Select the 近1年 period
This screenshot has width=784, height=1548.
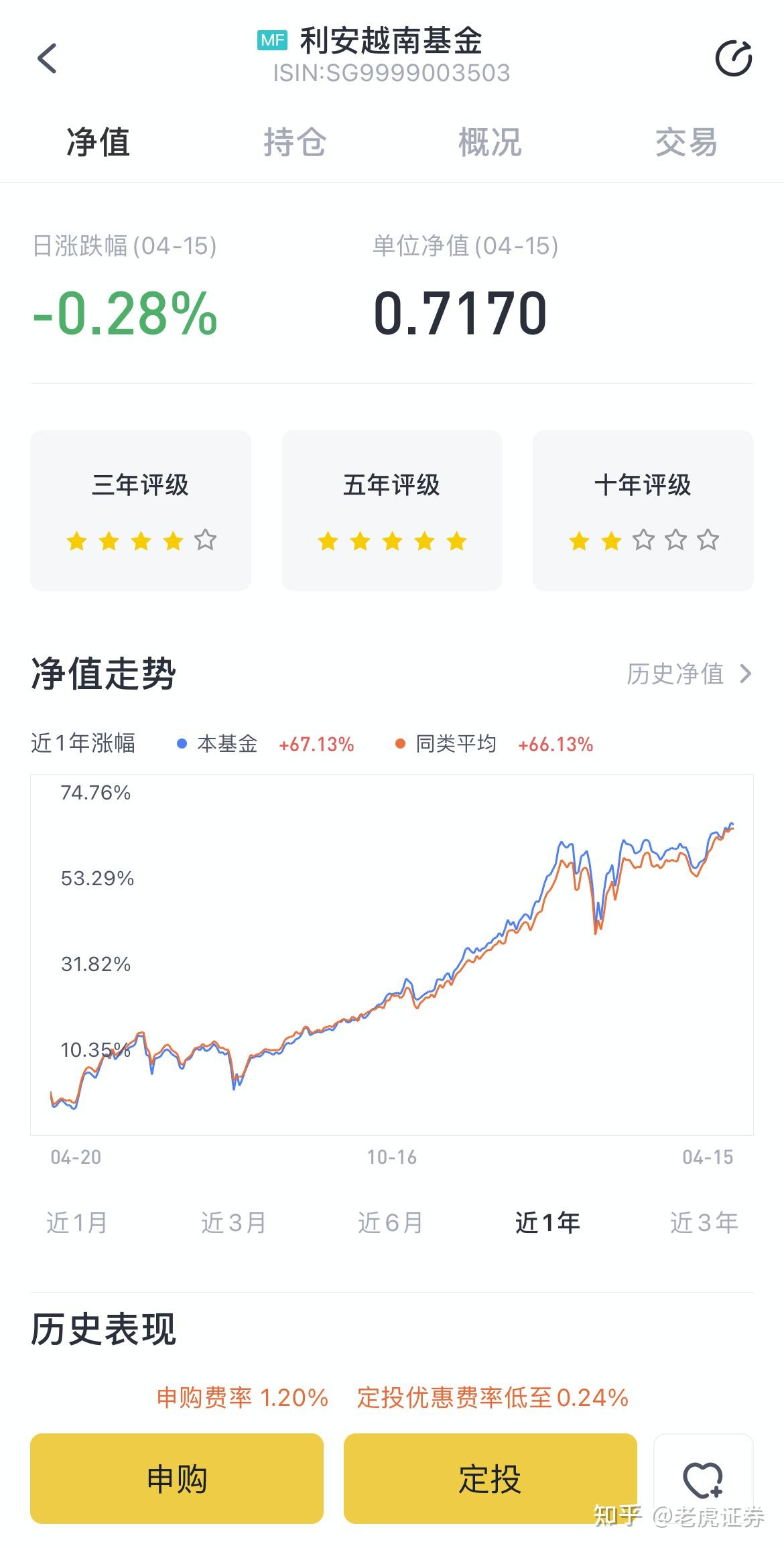point(547,1223)
